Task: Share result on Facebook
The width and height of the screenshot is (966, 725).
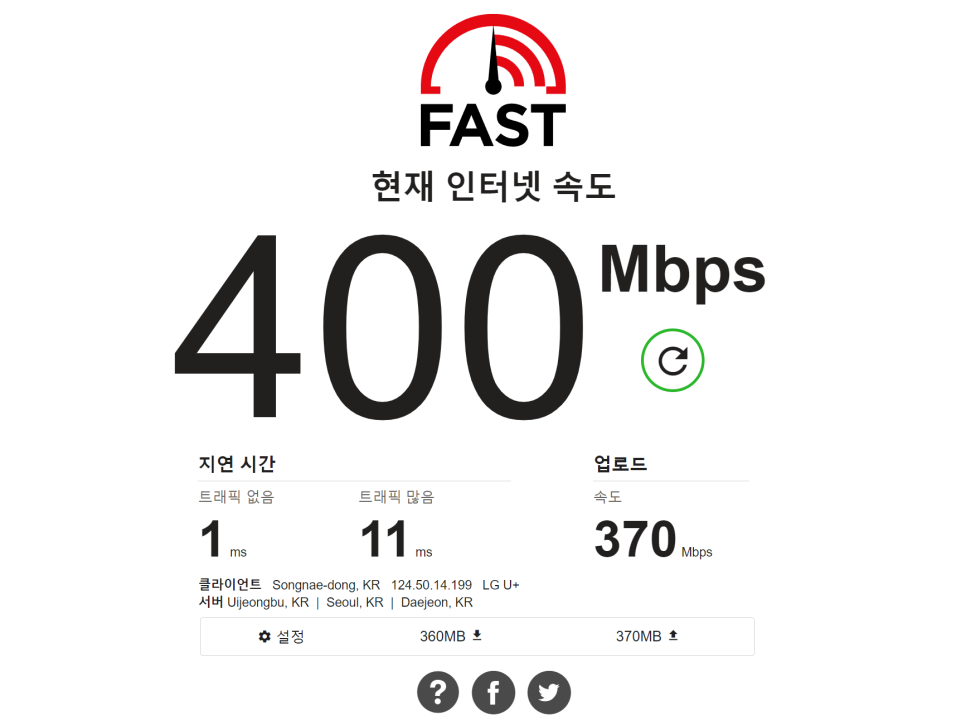Action: pyautogui.click(x=494, y=692)
